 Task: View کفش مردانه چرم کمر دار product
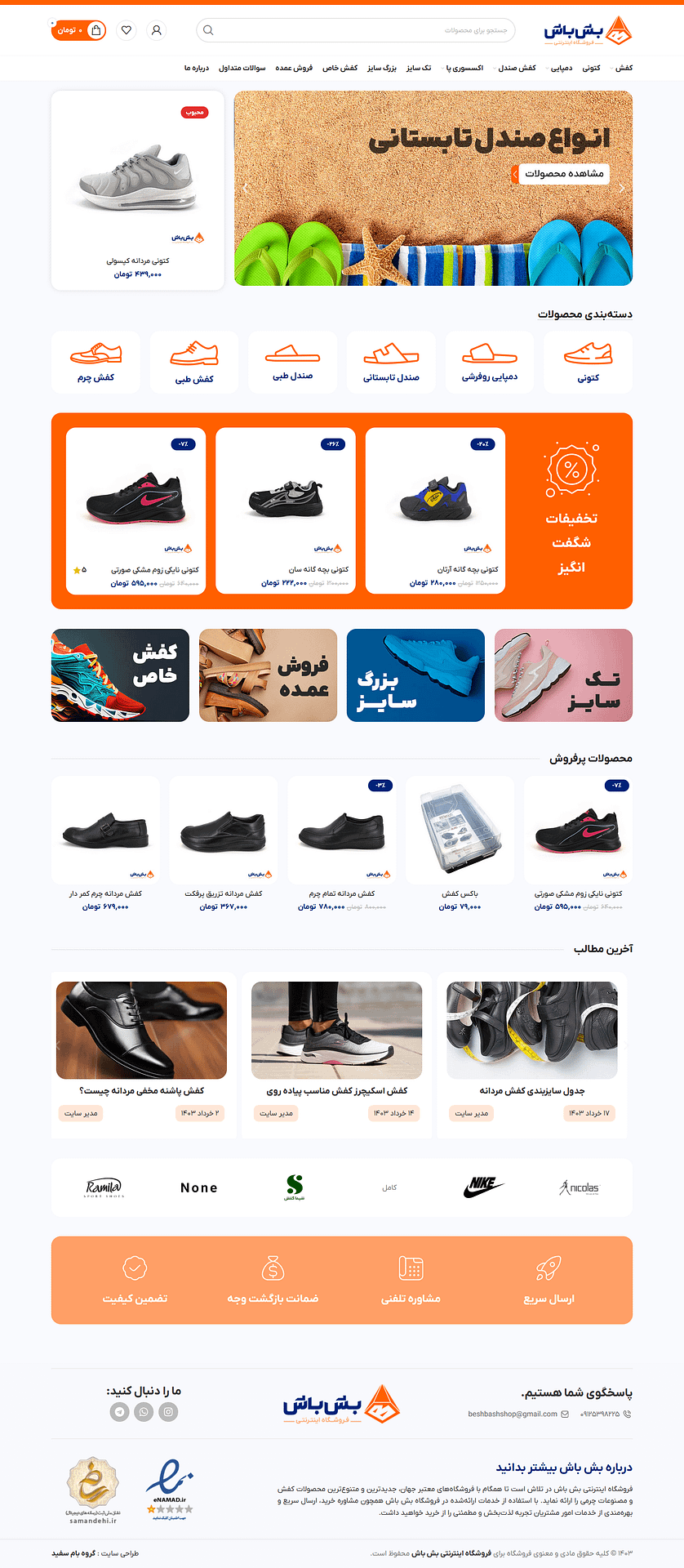[x=105, y=844]
